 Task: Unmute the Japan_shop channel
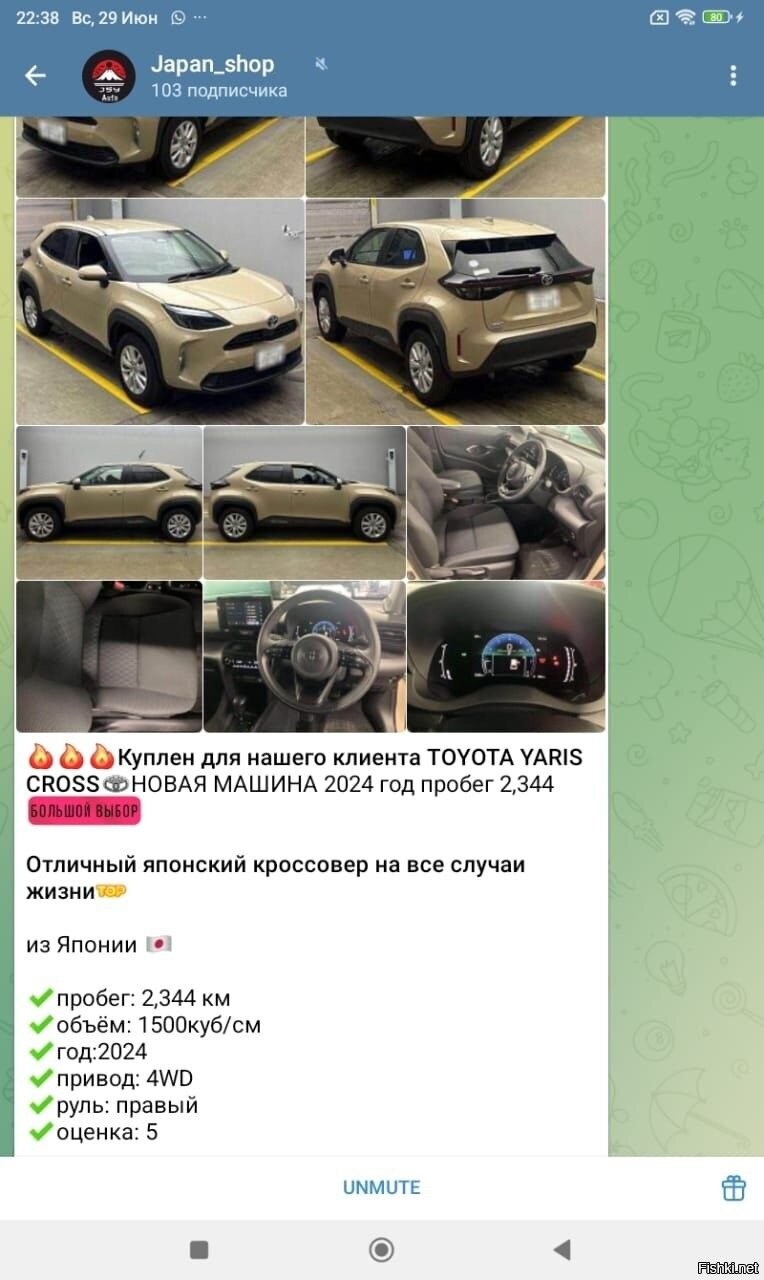[381, 1187]
